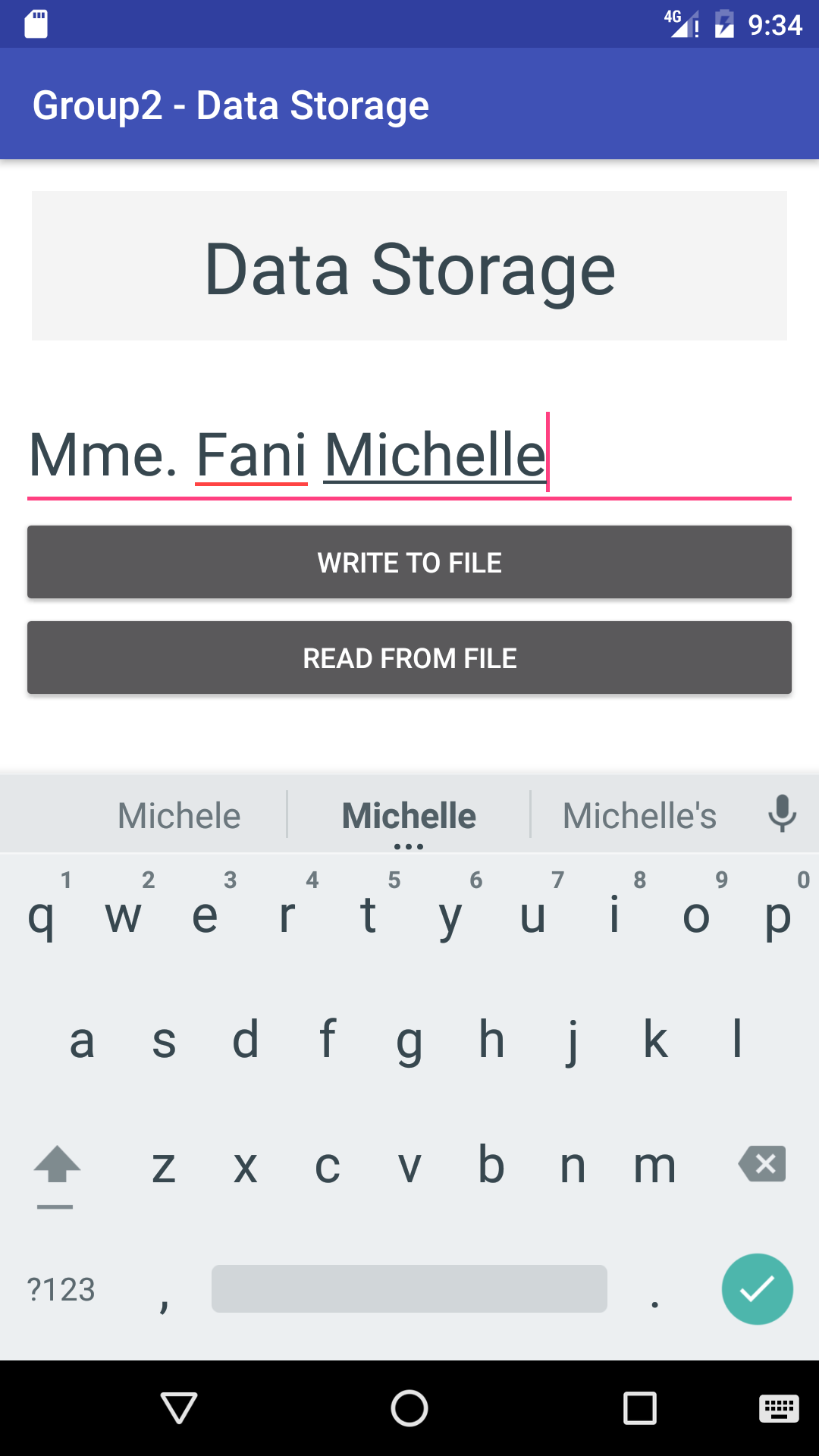The width and height of the screenshot is (819, 1456).
Task: Pick the bold Michelle suggestion
Action: (x=409, y=816)
